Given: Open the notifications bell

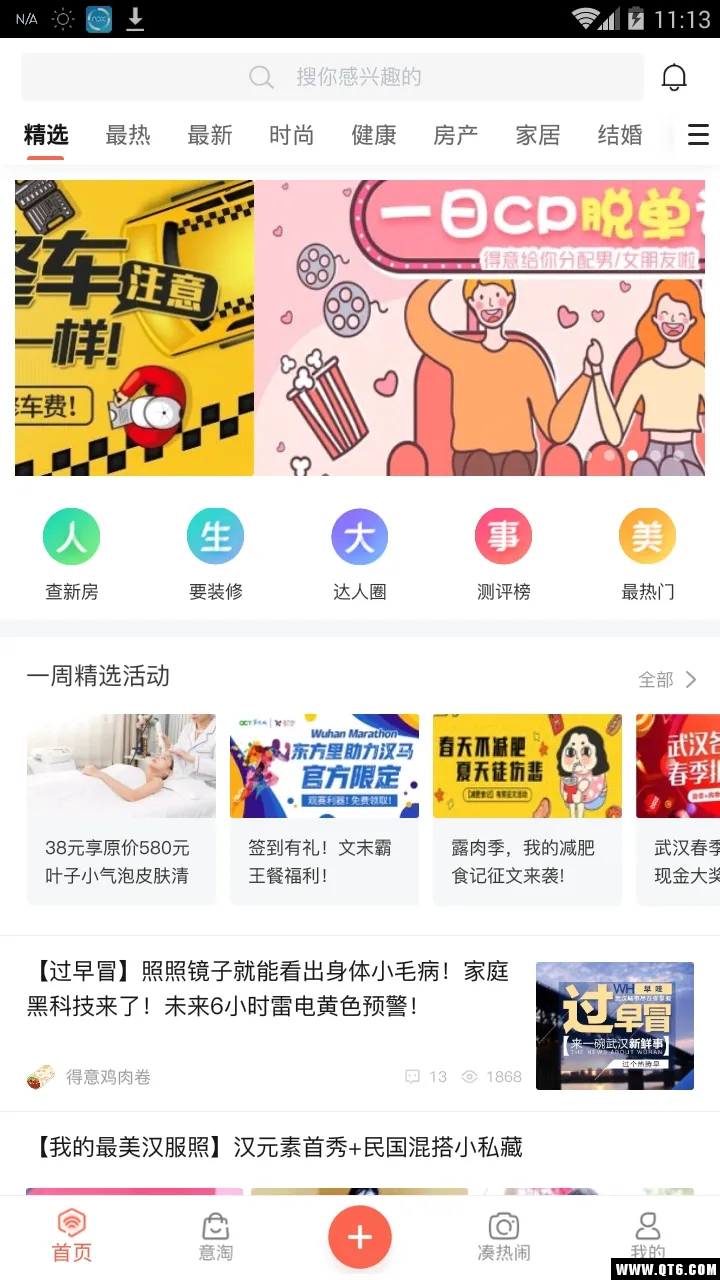Looking at the screenshot, I should tap(675, 77).
